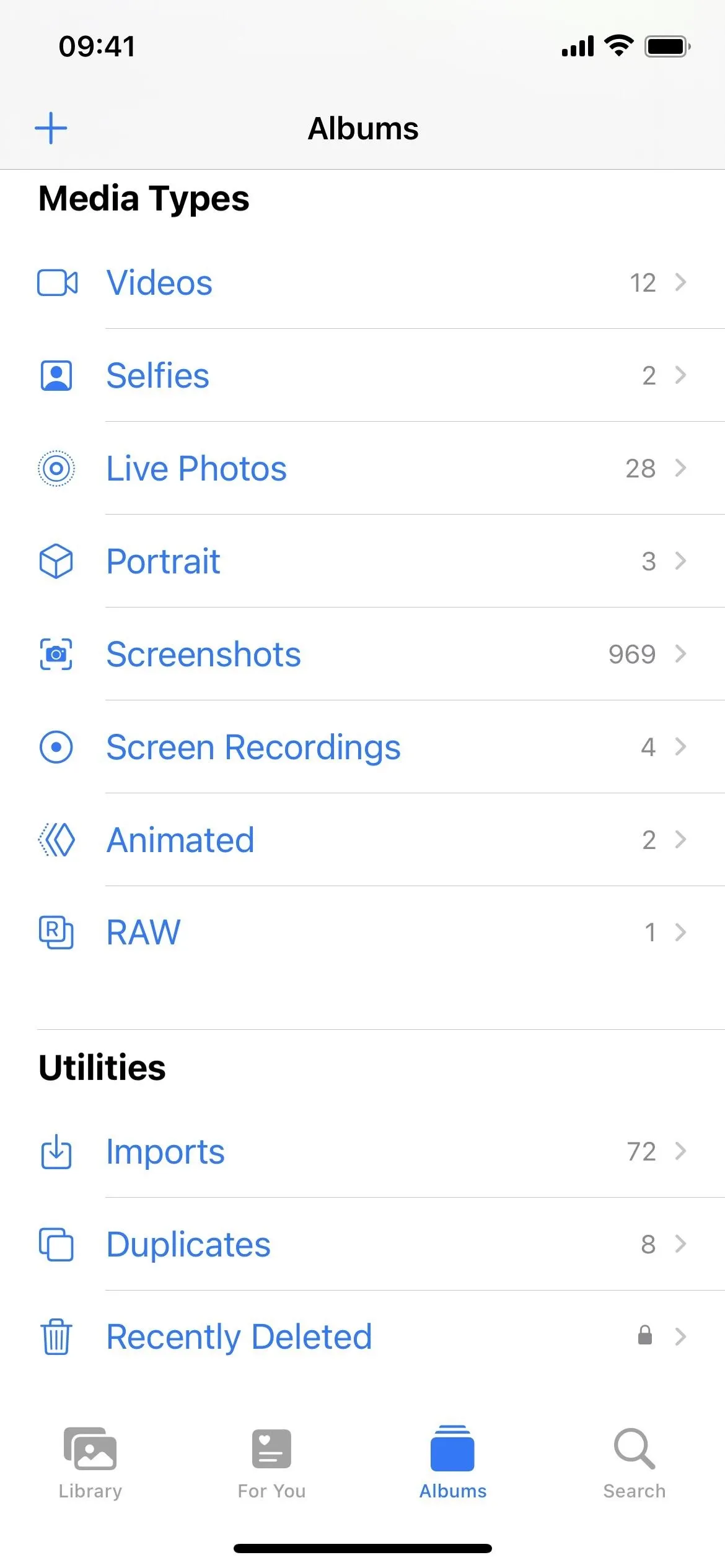Image resolution: width=725 pixels, height=1568 pixels.
Task: View Live Photos
Action: pos(362,468)
